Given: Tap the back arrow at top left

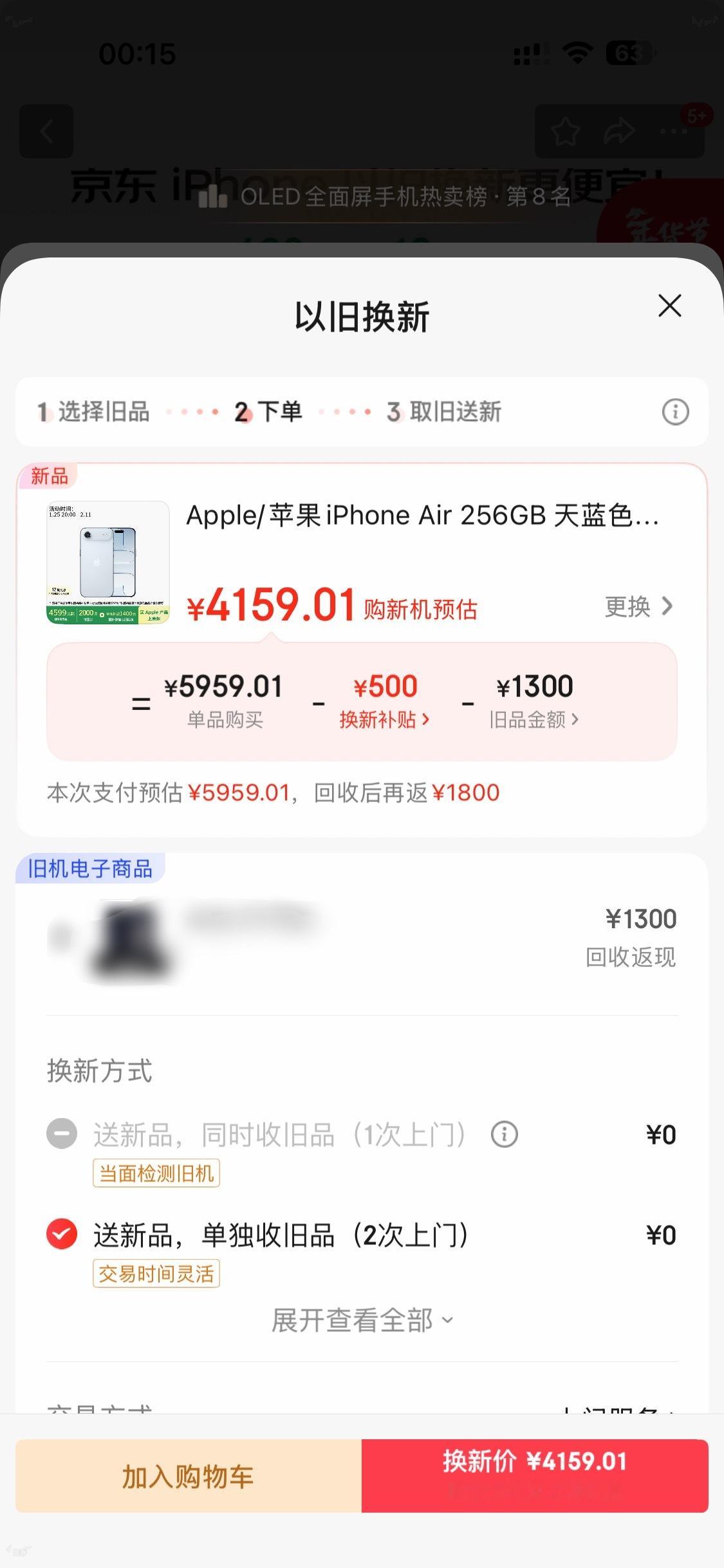Looking at the screenshot, I should tap(46, 133).
